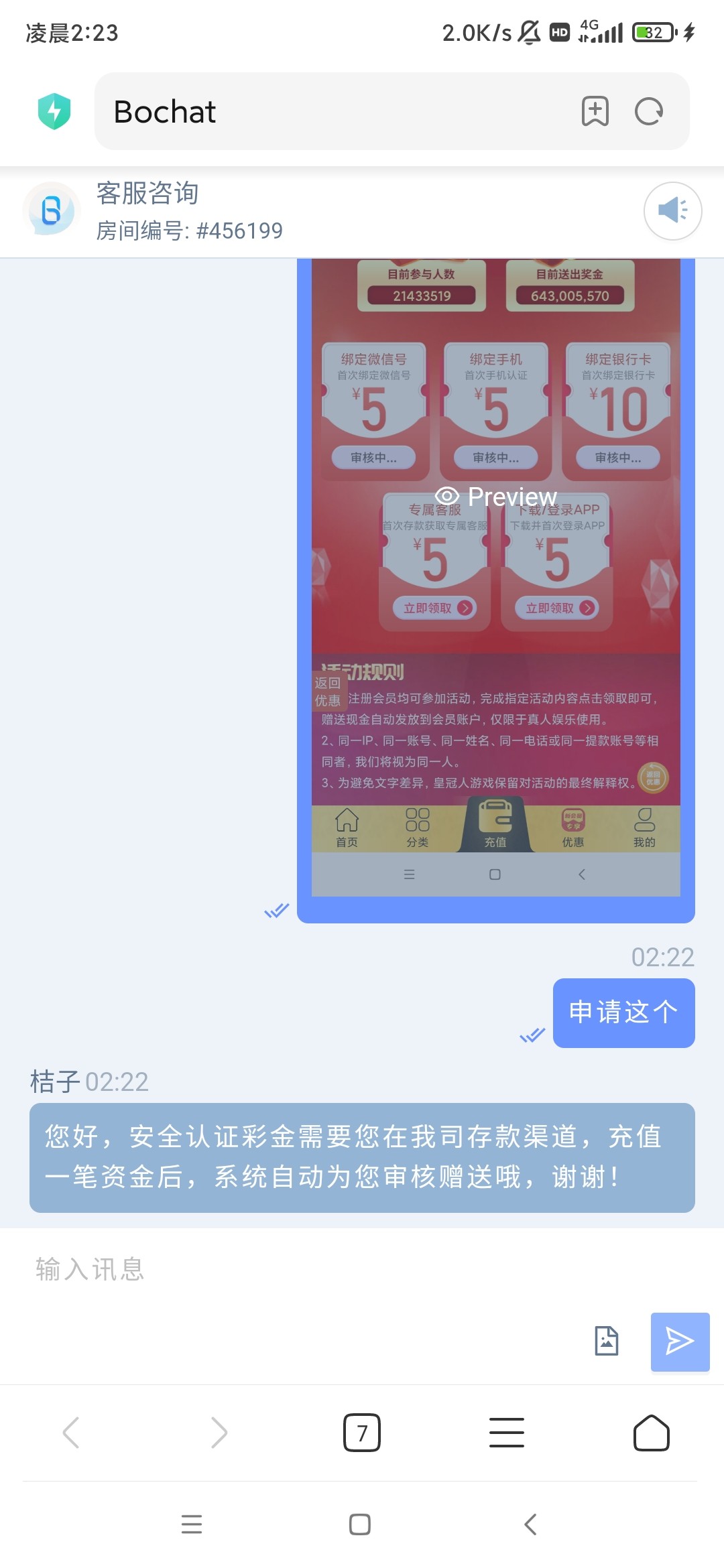This screenshot has width=724, height=1568.
Task: Send the typed message
Action: click(680, 1341)
